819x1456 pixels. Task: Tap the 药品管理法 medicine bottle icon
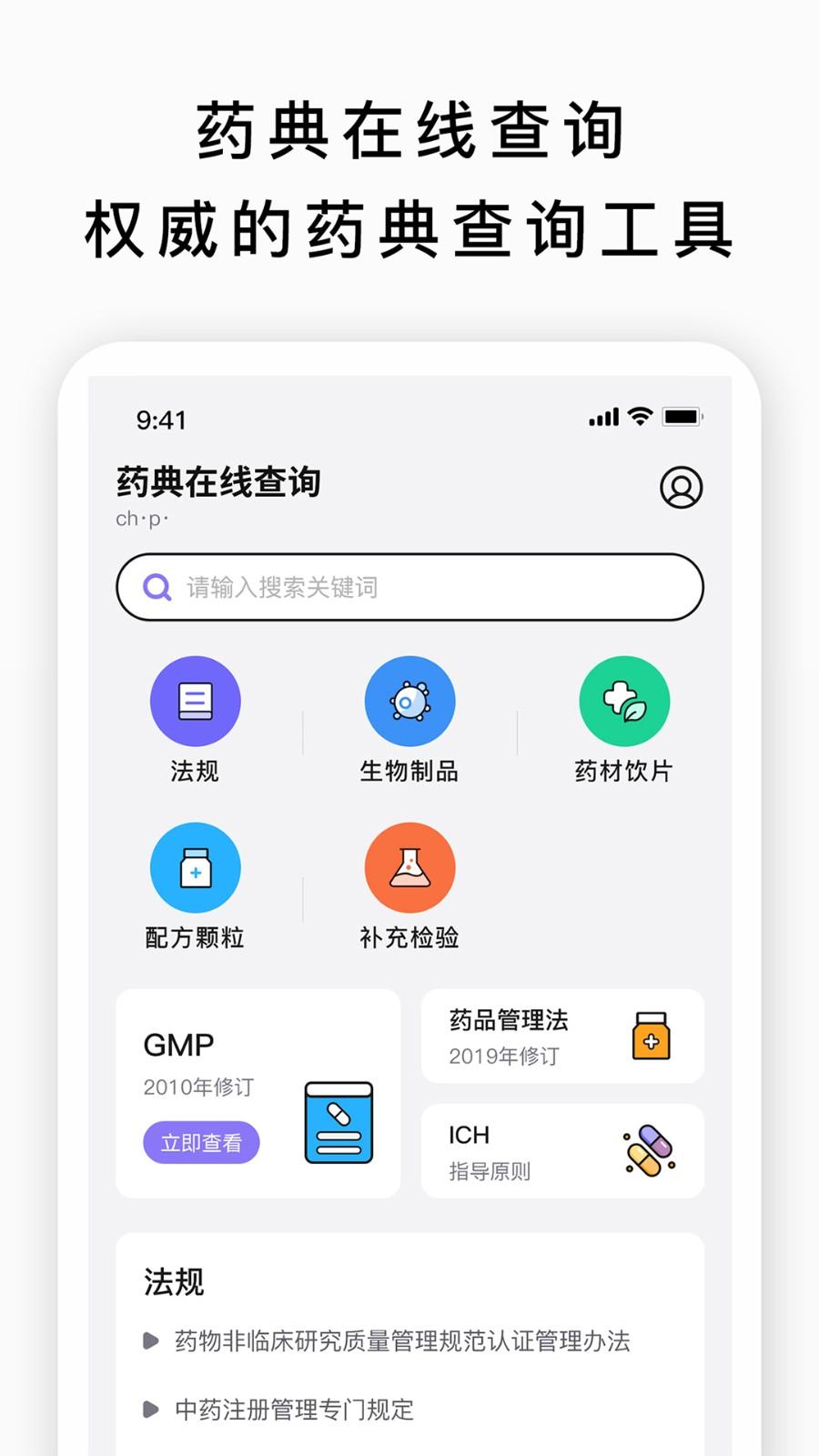(x=650, y=1037)
